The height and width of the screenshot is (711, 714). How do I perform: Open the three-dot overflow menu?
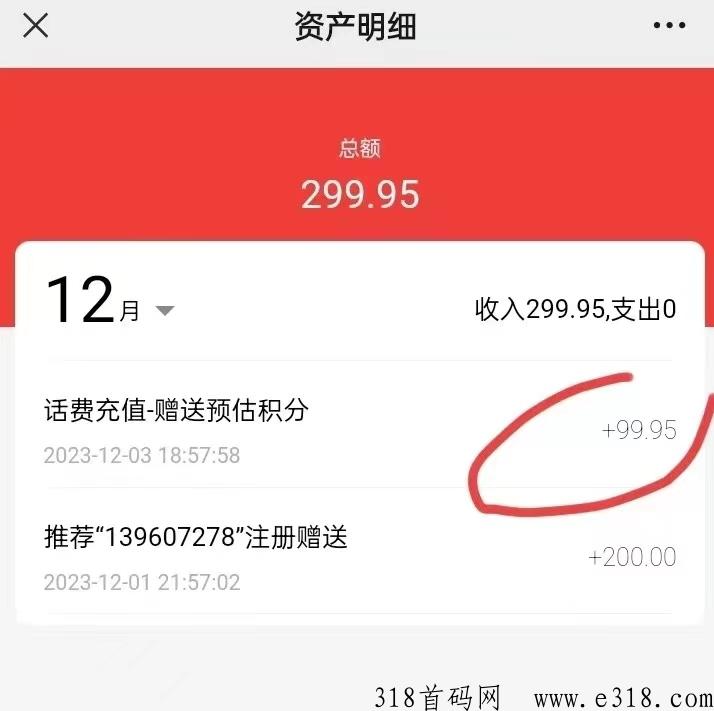[x=669, y=26]
